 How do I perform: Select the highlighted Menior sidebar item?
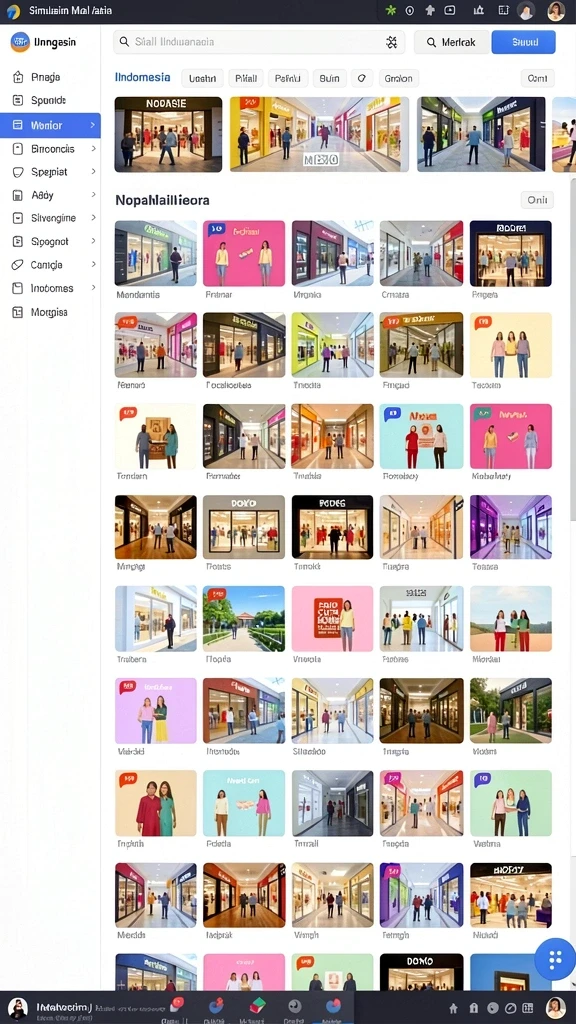[50, 125]
